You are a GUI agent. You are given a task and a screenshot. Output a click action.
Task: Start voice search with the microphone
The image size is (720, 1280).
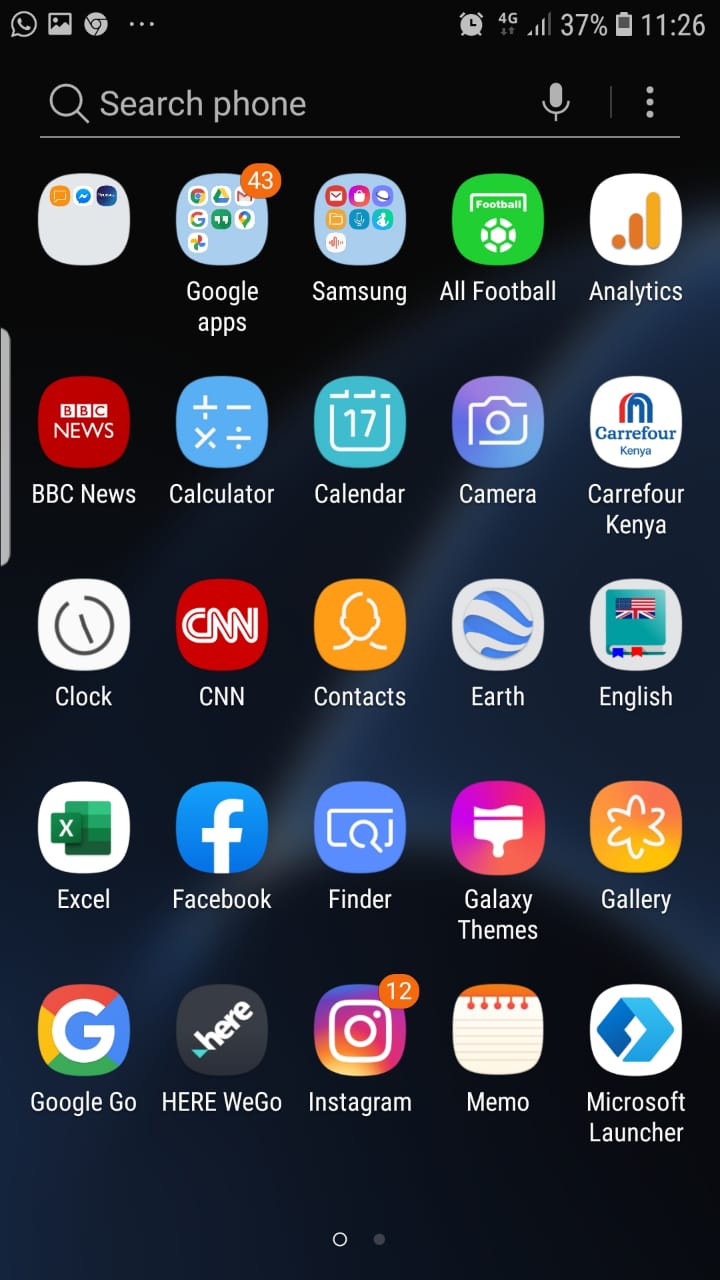pos(556,102)
